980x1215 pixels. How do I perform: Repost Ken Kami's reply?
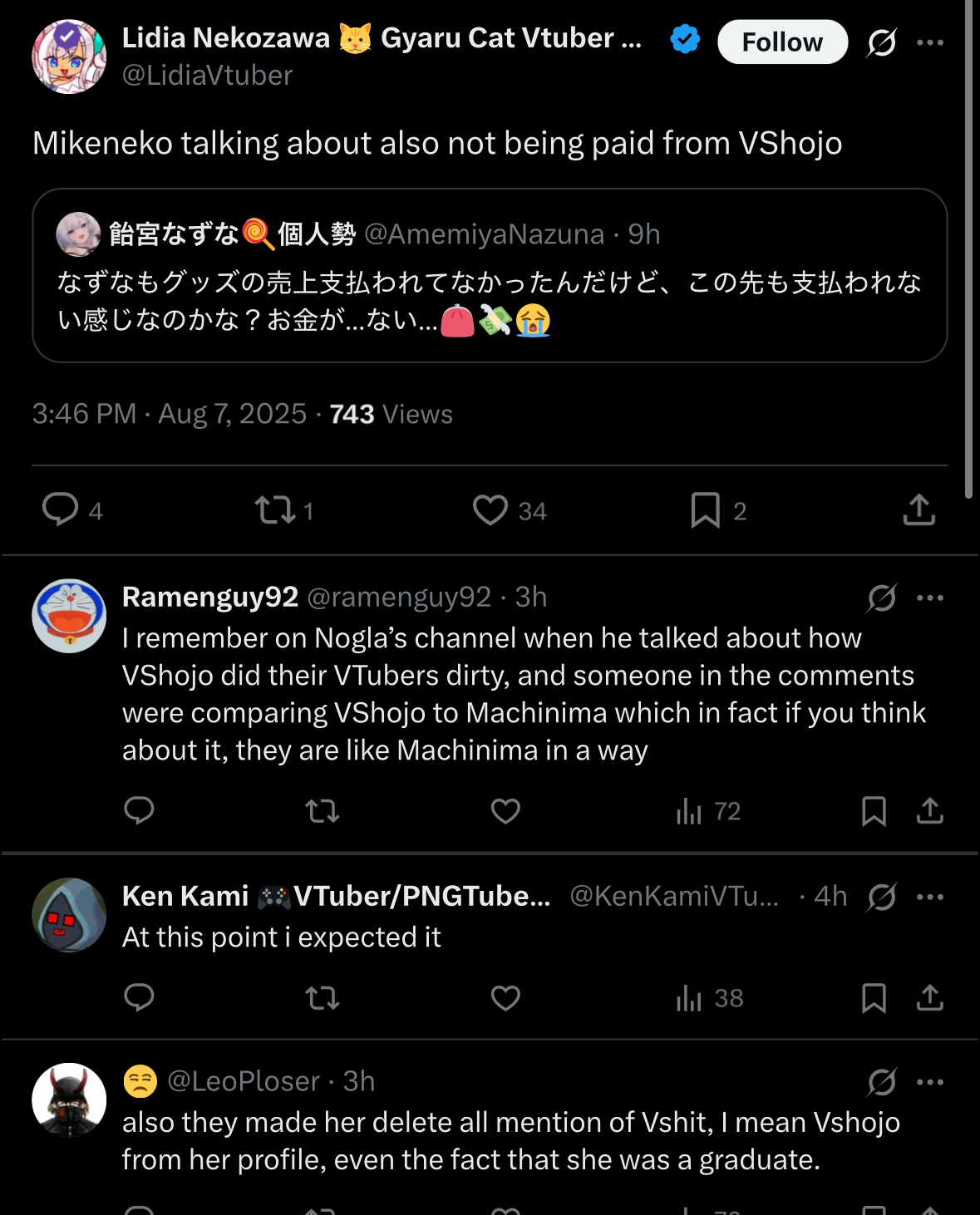click(x=322, y=997)
